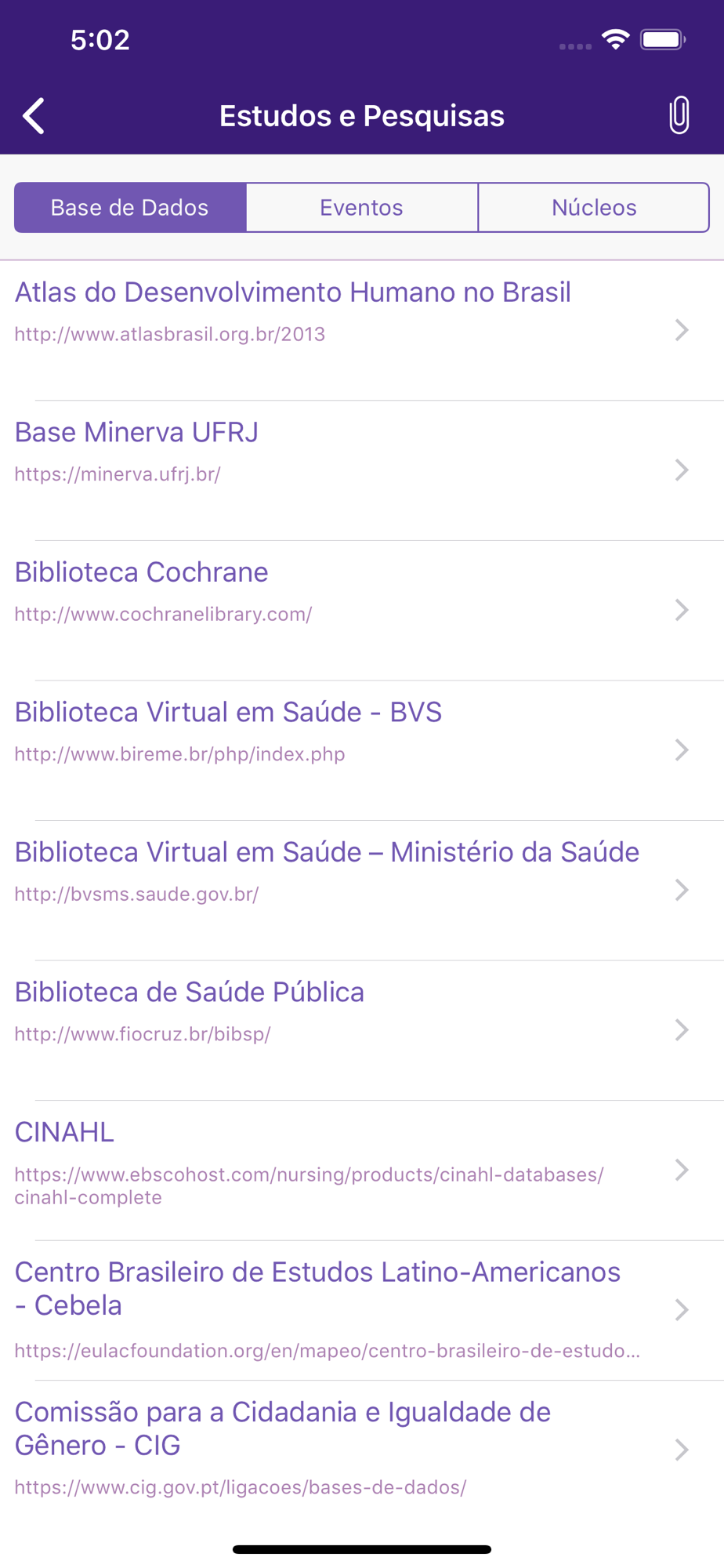Open Atlas do Desenvolvimento Humano no Brasil
This screenshot has width=724, height=1568.
click(x=362, y=330)
